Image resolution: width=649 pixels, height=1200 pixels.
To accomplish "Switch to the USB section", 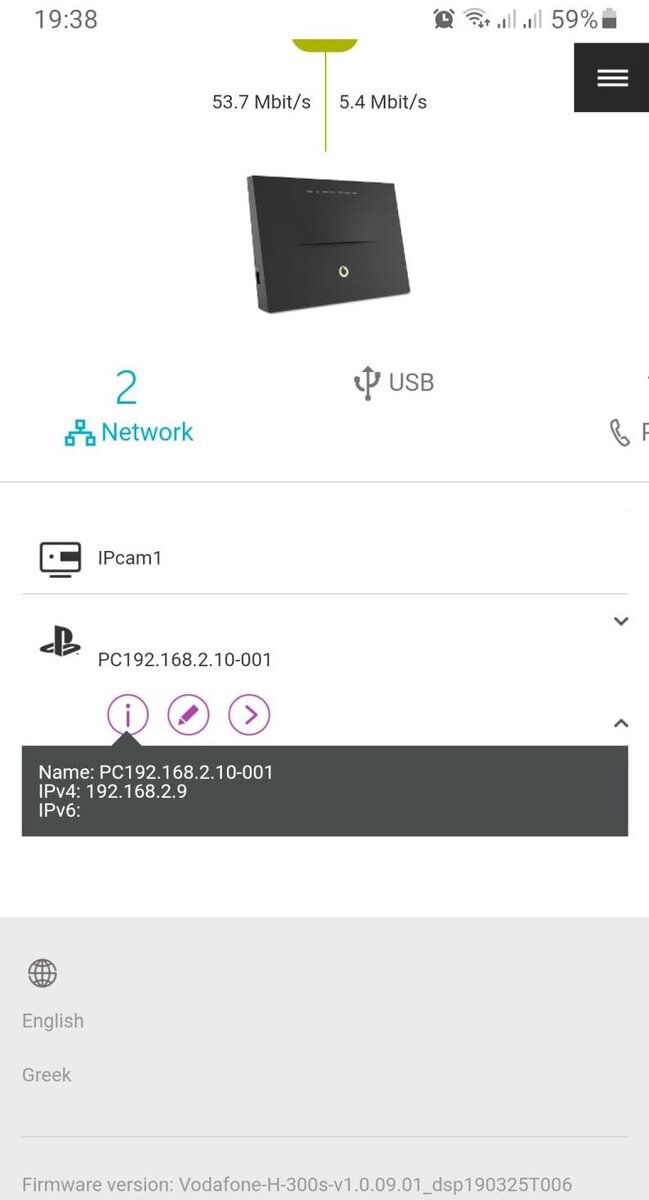I will [x=394, y=382].
